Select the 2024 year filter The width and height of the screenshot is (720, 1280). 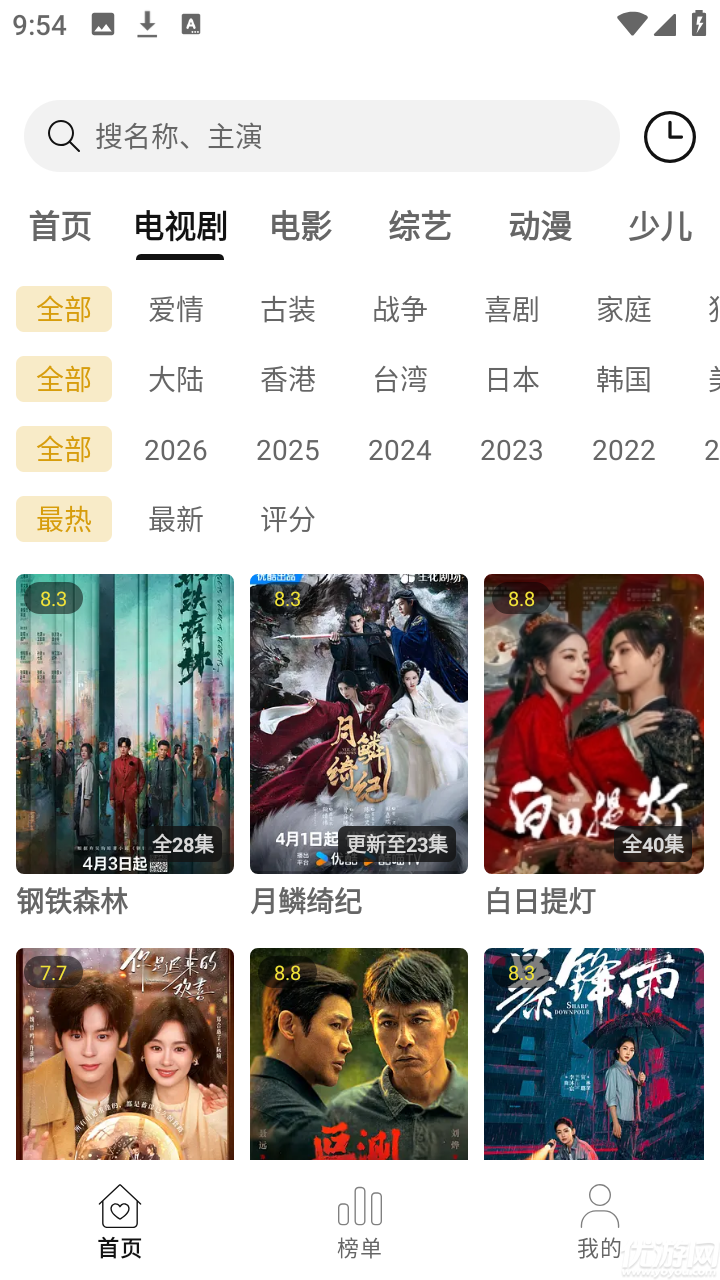click(400, 450)
